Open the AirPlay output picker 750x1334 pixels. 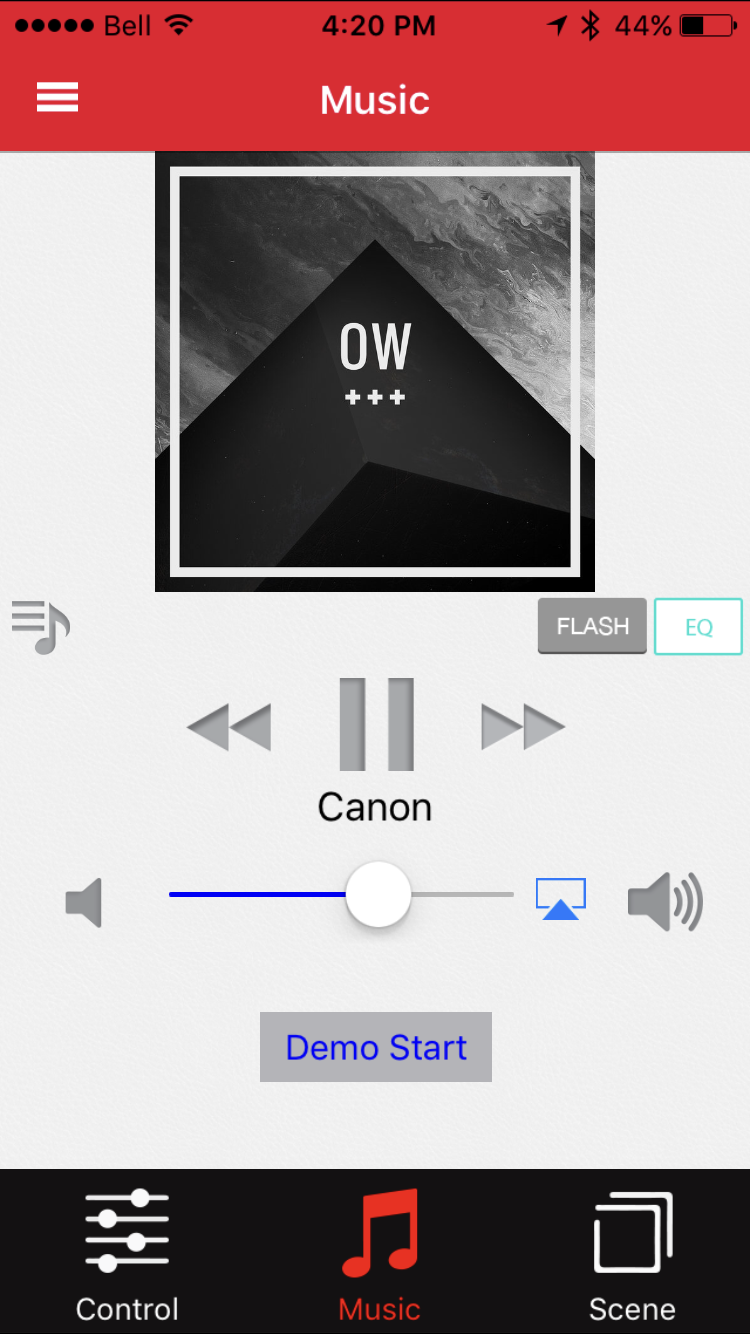pyautogui.click(x=561, y=899)
